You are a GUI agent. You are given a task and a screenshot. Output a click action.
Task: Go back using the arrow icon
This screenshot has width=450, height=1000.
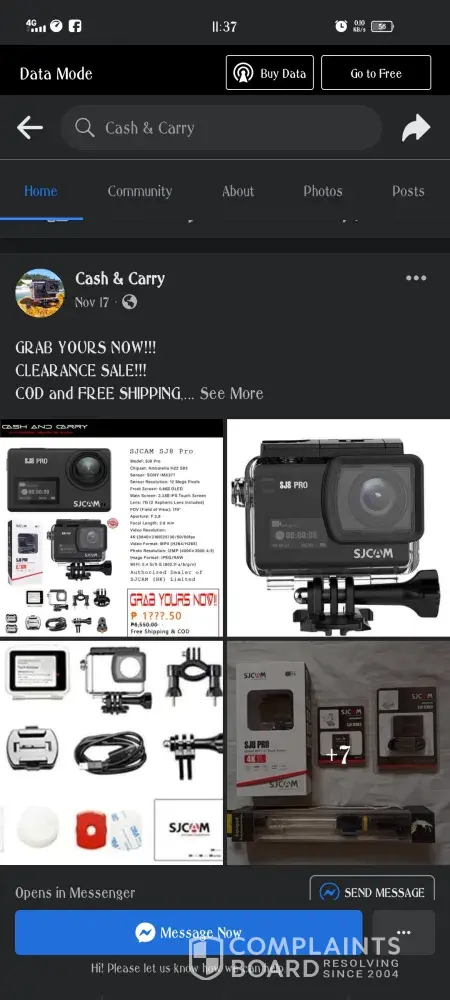[x=29, y=128]
